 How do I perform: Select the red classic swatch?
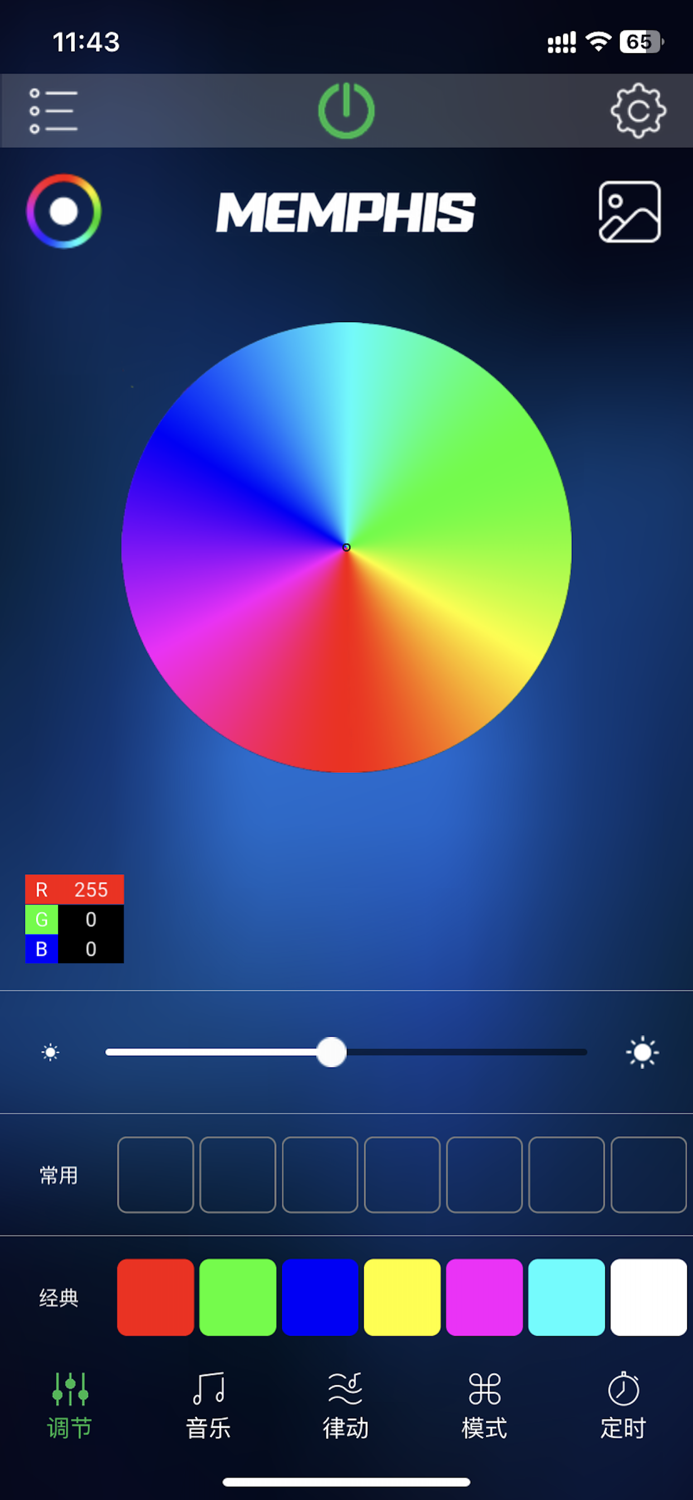point(155,1297)
